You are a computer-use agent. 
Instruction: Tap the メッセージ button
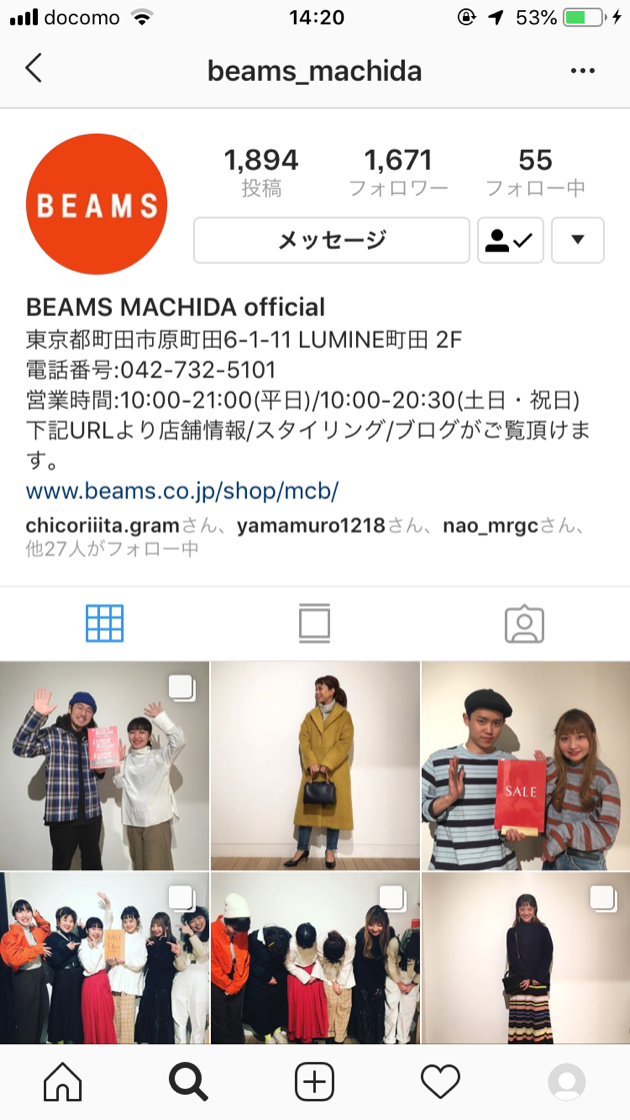pos(331,240)
